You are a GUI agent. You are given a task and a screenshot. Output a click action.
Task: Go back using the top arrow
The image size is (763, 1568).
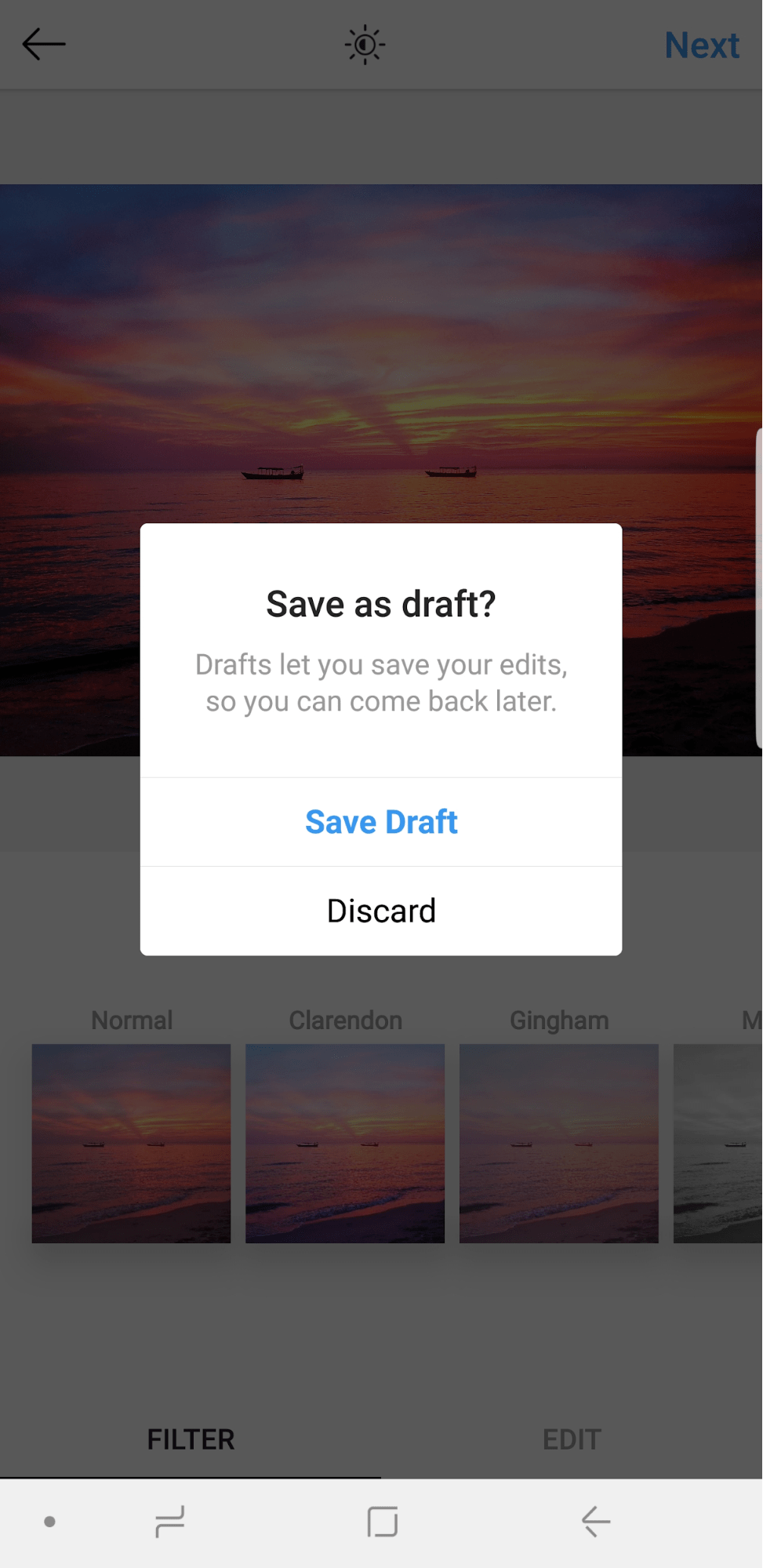point(44,45)
